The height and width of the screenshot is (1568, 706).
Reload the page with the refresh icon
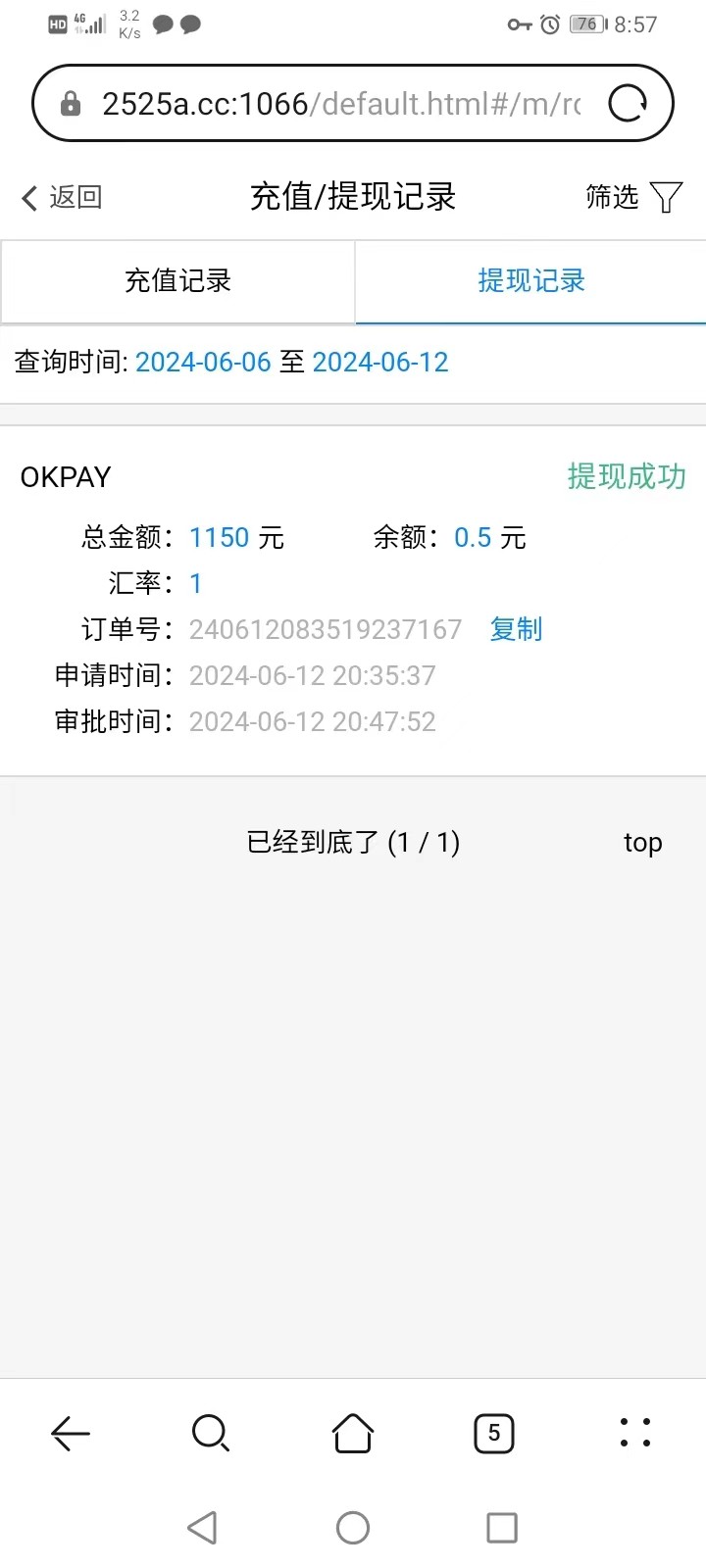tap(629, 102)
